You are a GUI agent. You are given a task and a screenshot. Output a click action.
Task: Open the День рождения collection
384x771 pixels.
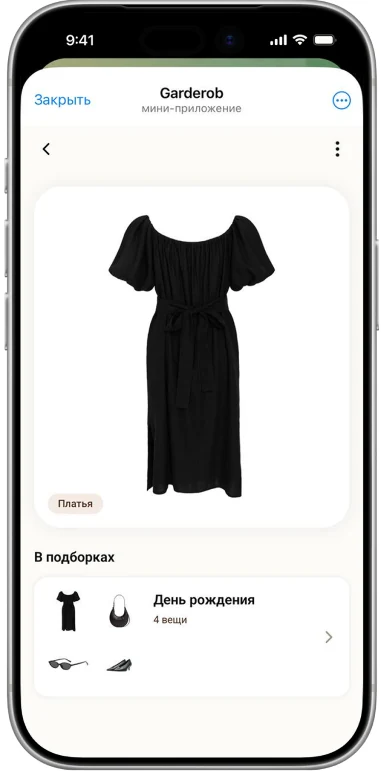pyautogui.click(x=192, y=637)
